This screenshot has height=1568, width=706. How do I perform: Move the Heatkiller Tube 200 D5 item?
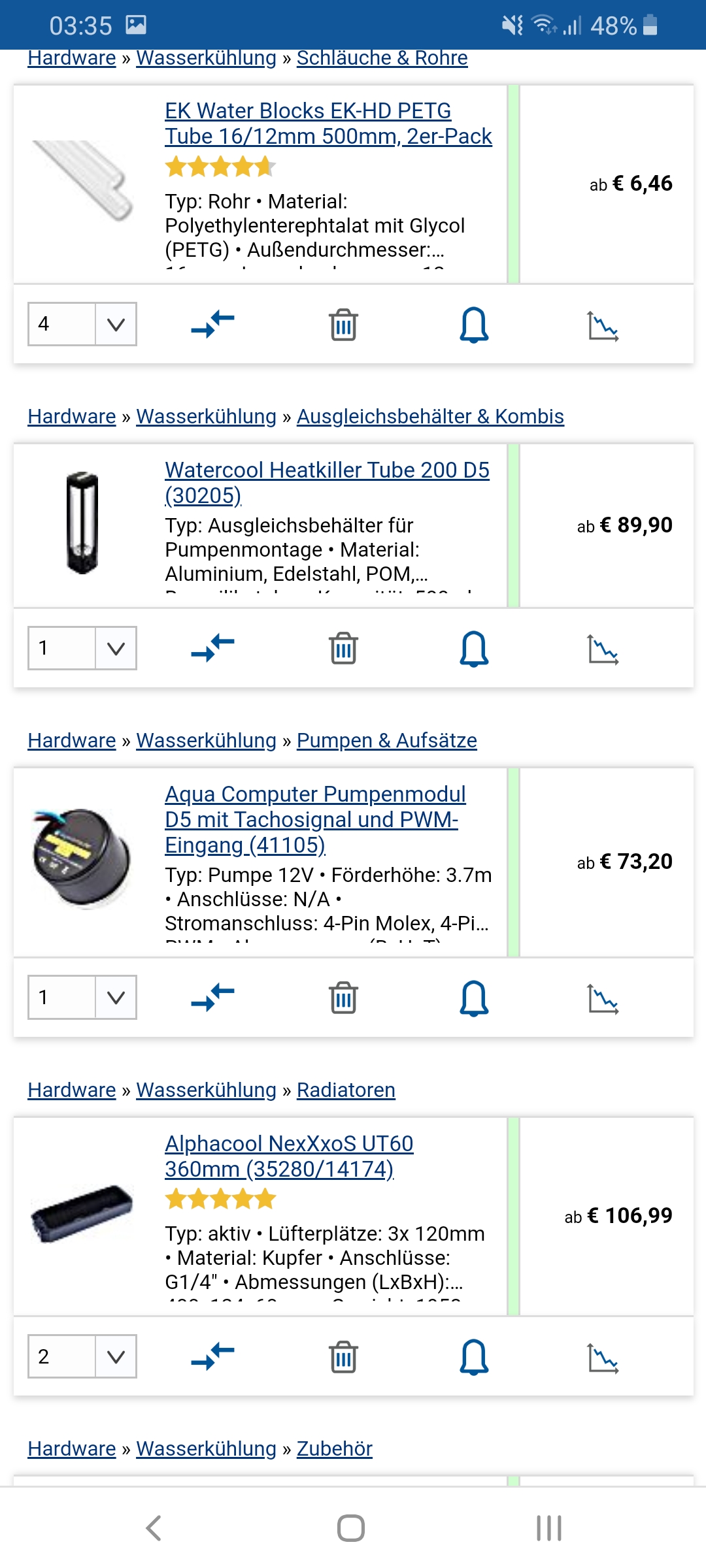pyautogui.click(x=212, y=649)
